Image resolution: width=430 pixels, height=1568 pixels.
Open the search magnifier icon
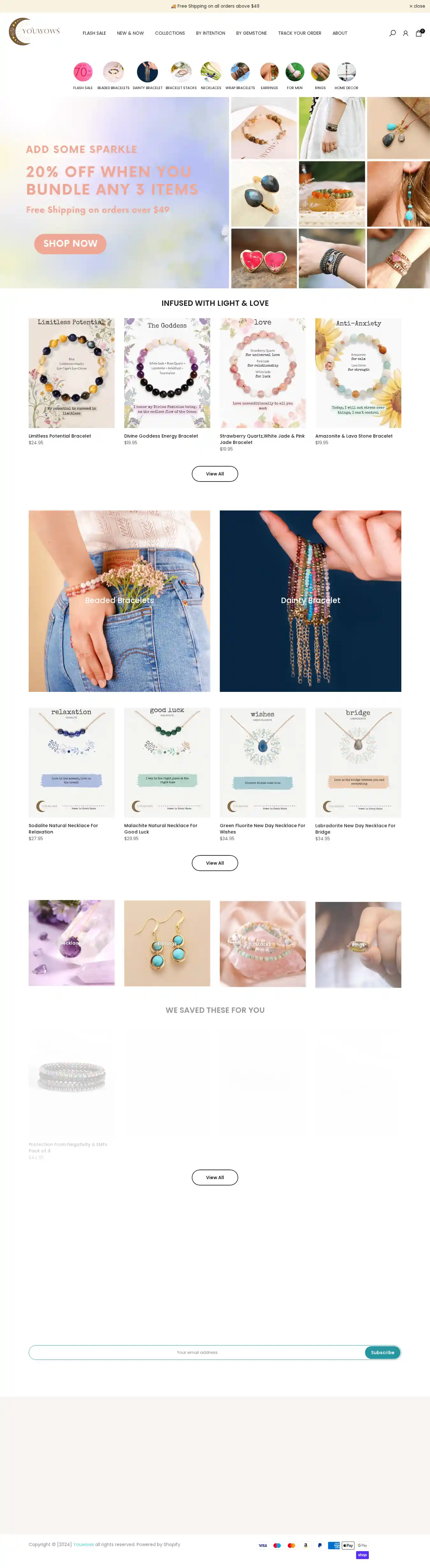(x=392, y=33)
